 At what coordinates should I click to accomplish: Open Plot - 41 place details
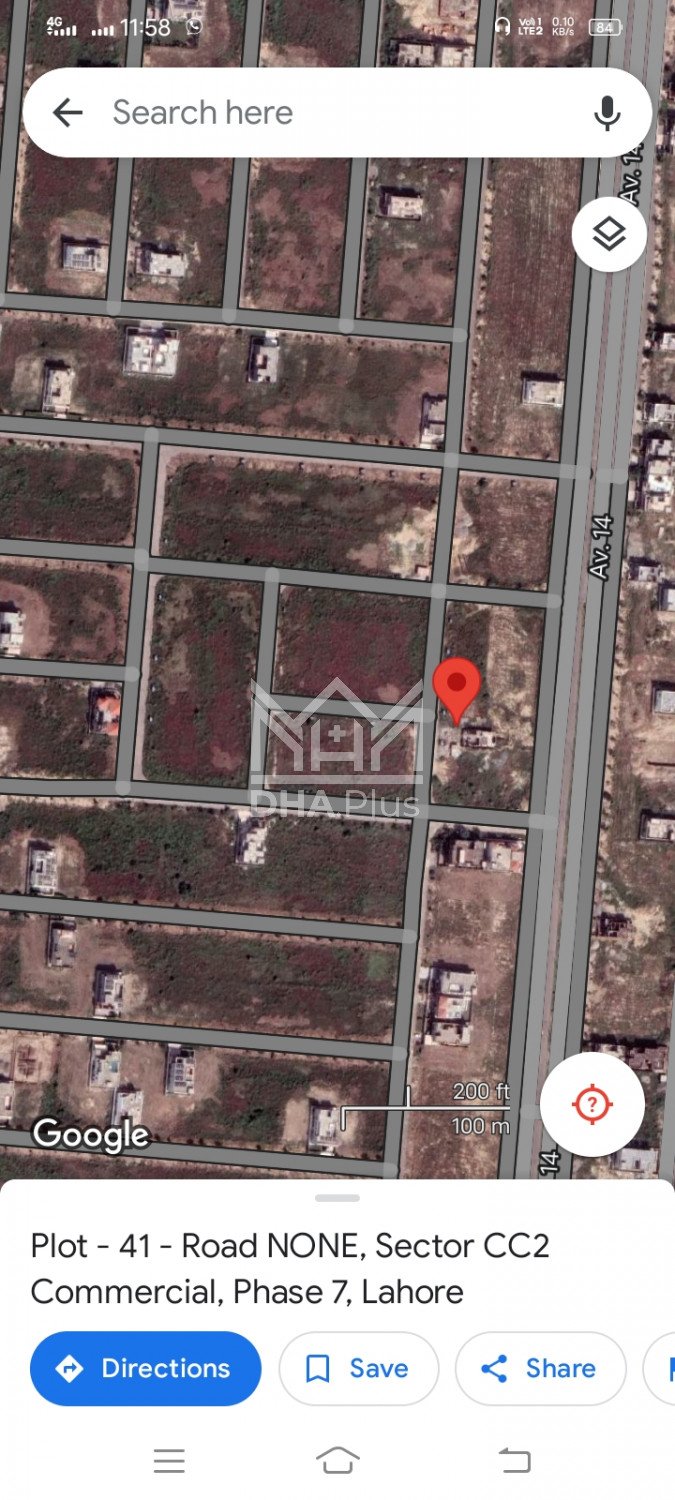click(290, 1268)
